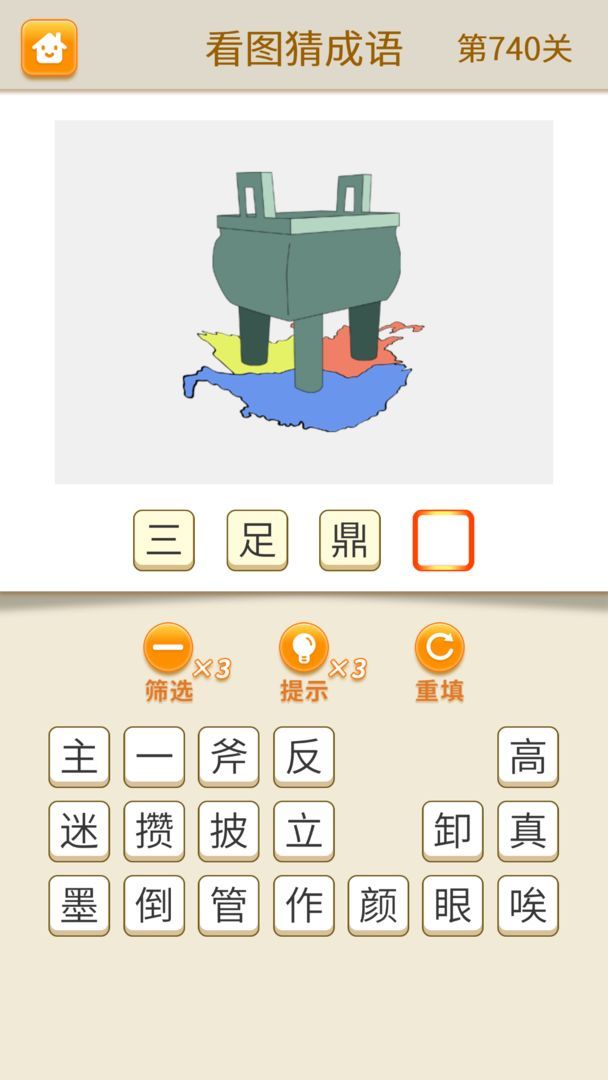Select the character 披
This screenshot has height=1080, width=608.
(x=228, y=831)
